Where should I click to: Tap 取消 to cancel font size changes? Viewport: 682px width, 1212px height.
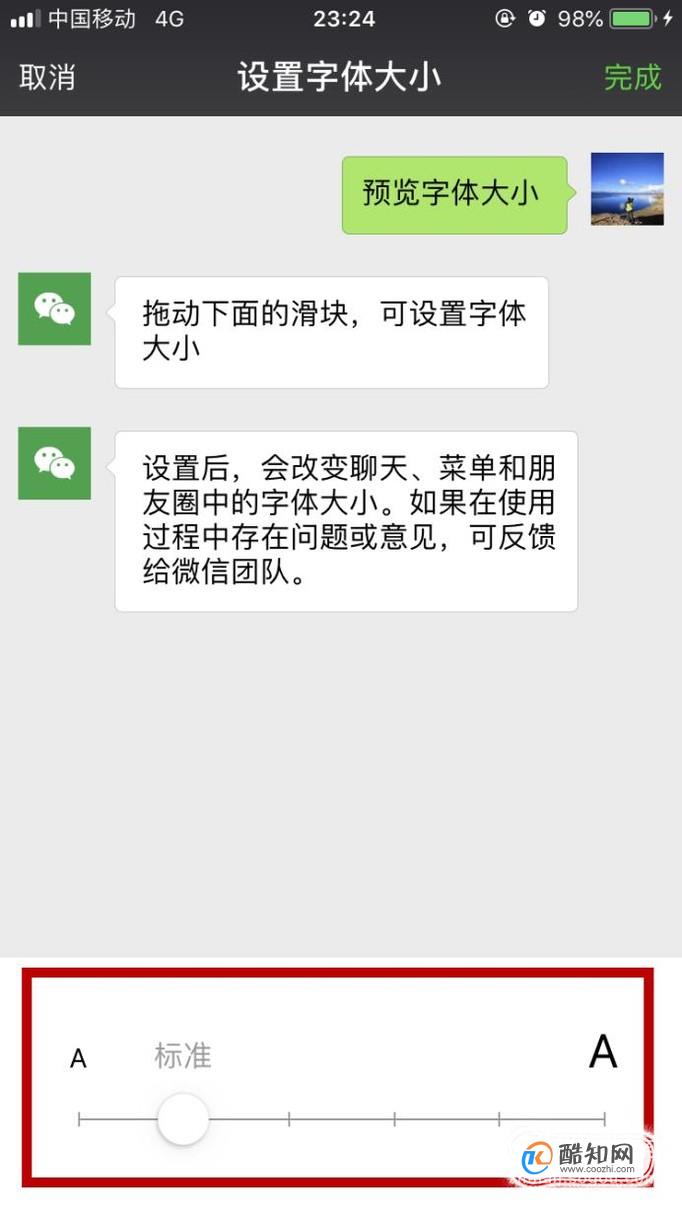coord(47,77)
